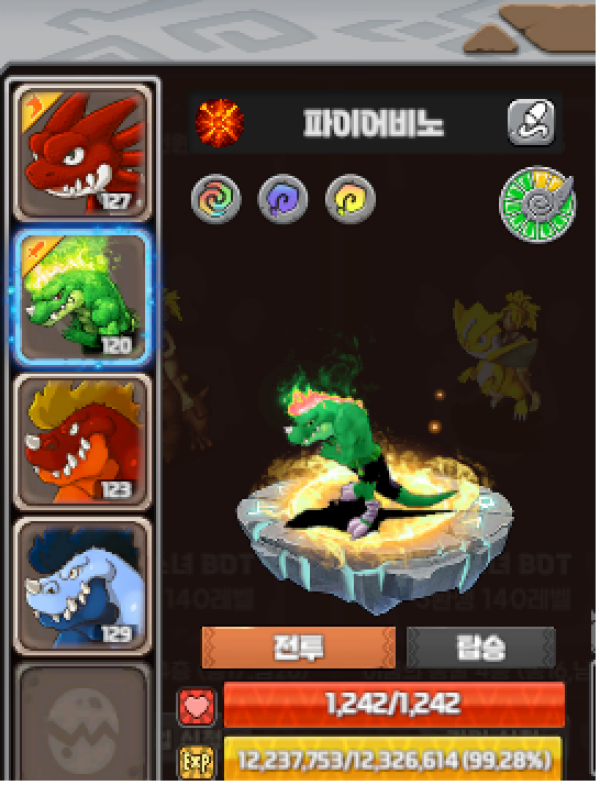
Task: Switch to the 탑승 tab
Action: pos(481,648)
